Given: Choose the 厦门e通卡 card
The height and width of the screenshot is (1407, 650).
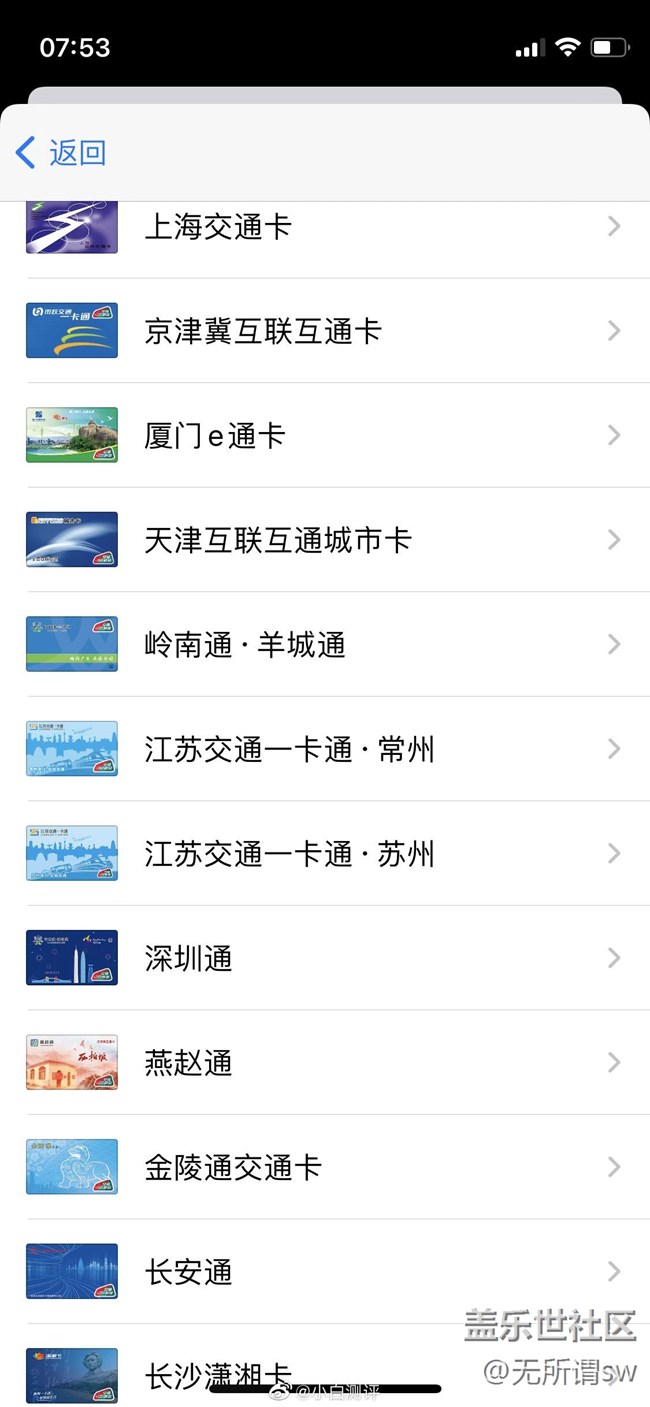Looking at the screenshot, I should tap(215, 436).
